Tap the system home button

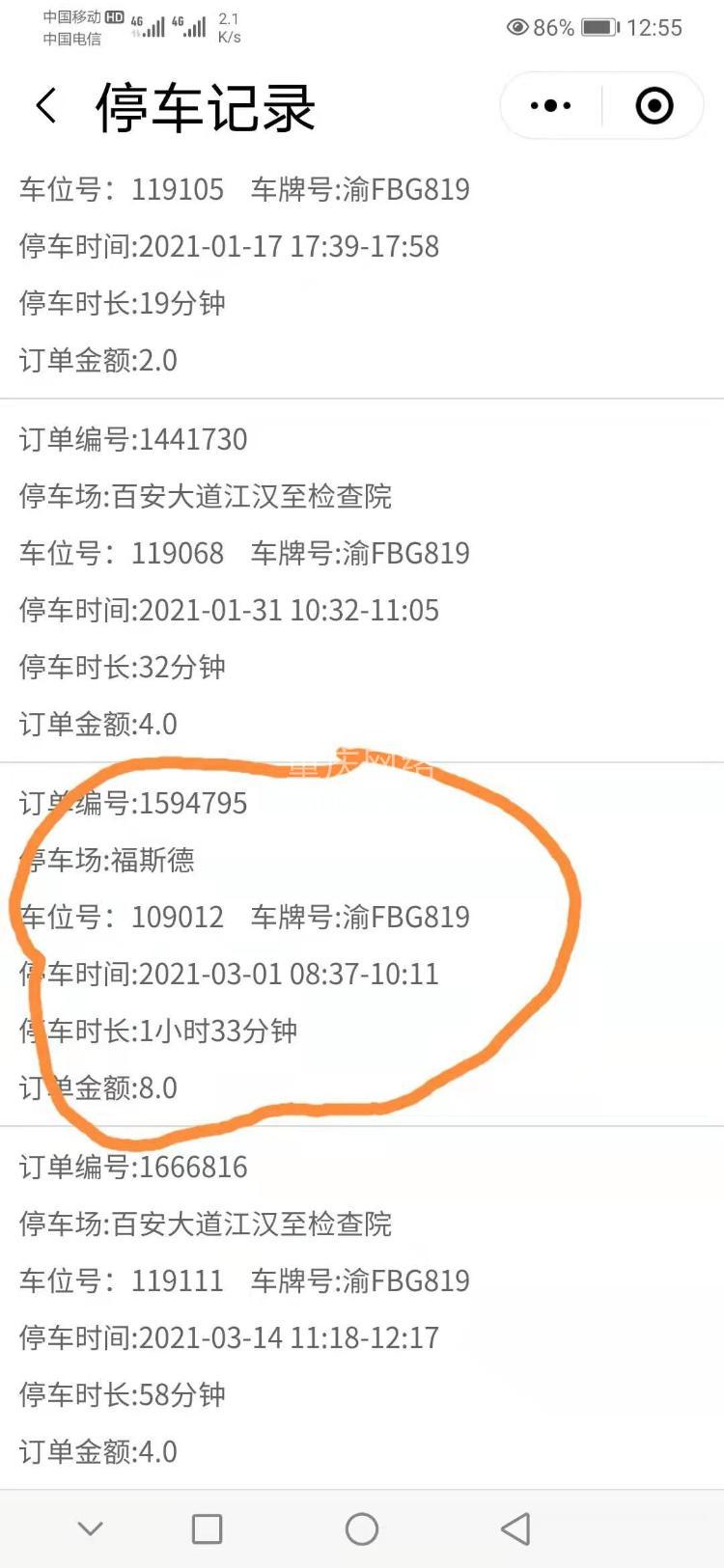pyautogui.click(x=362, y=1528)
